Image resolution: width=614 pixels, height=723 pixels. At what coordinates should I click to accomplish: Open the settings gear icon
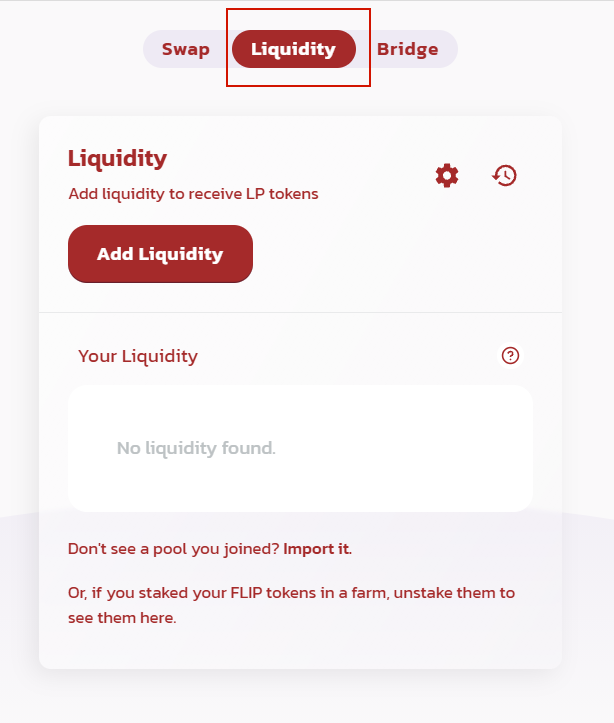[x=447, y=176]
